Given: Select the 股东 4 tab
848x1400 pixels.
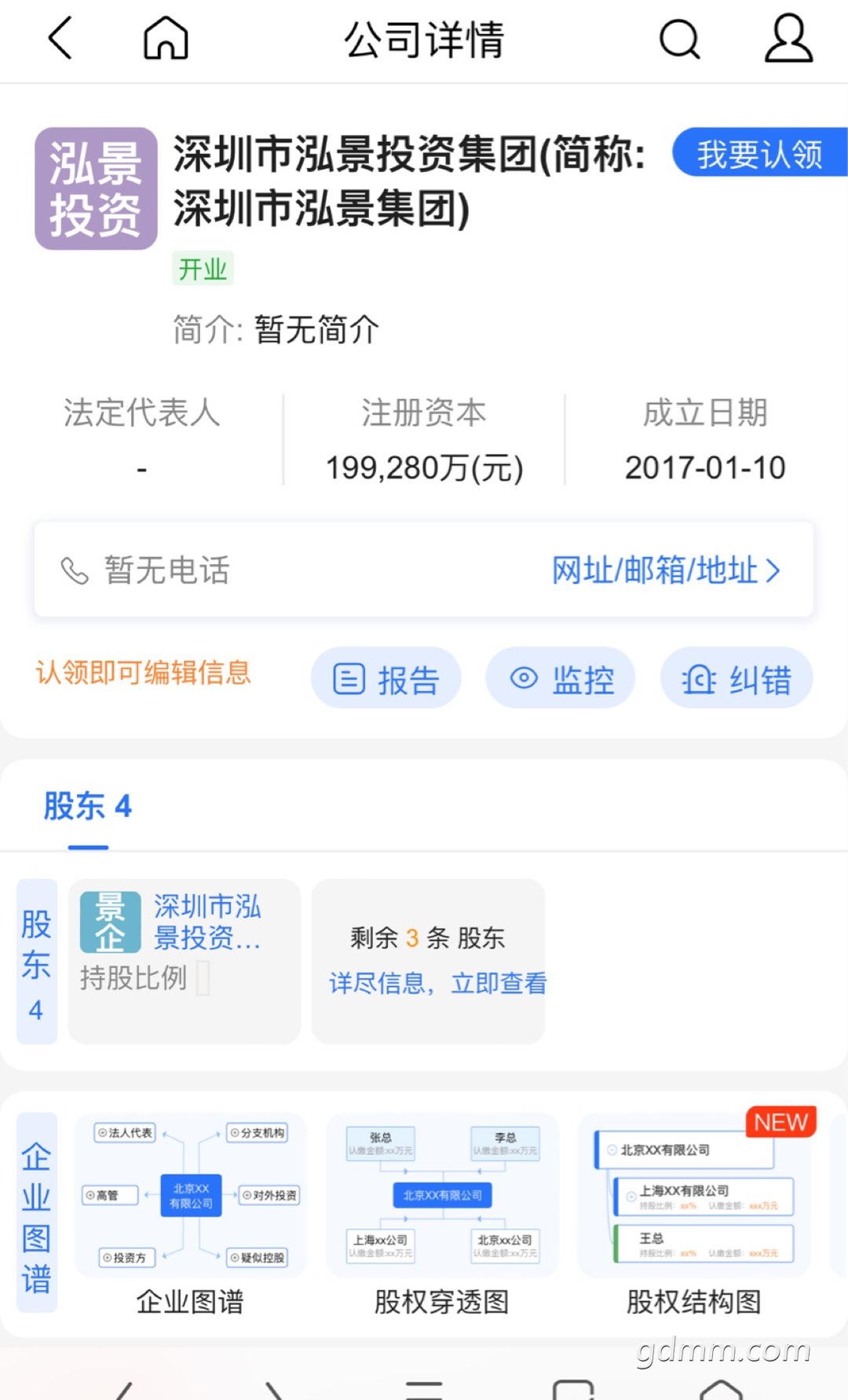Looking at the screenshot, I should 88,807.
